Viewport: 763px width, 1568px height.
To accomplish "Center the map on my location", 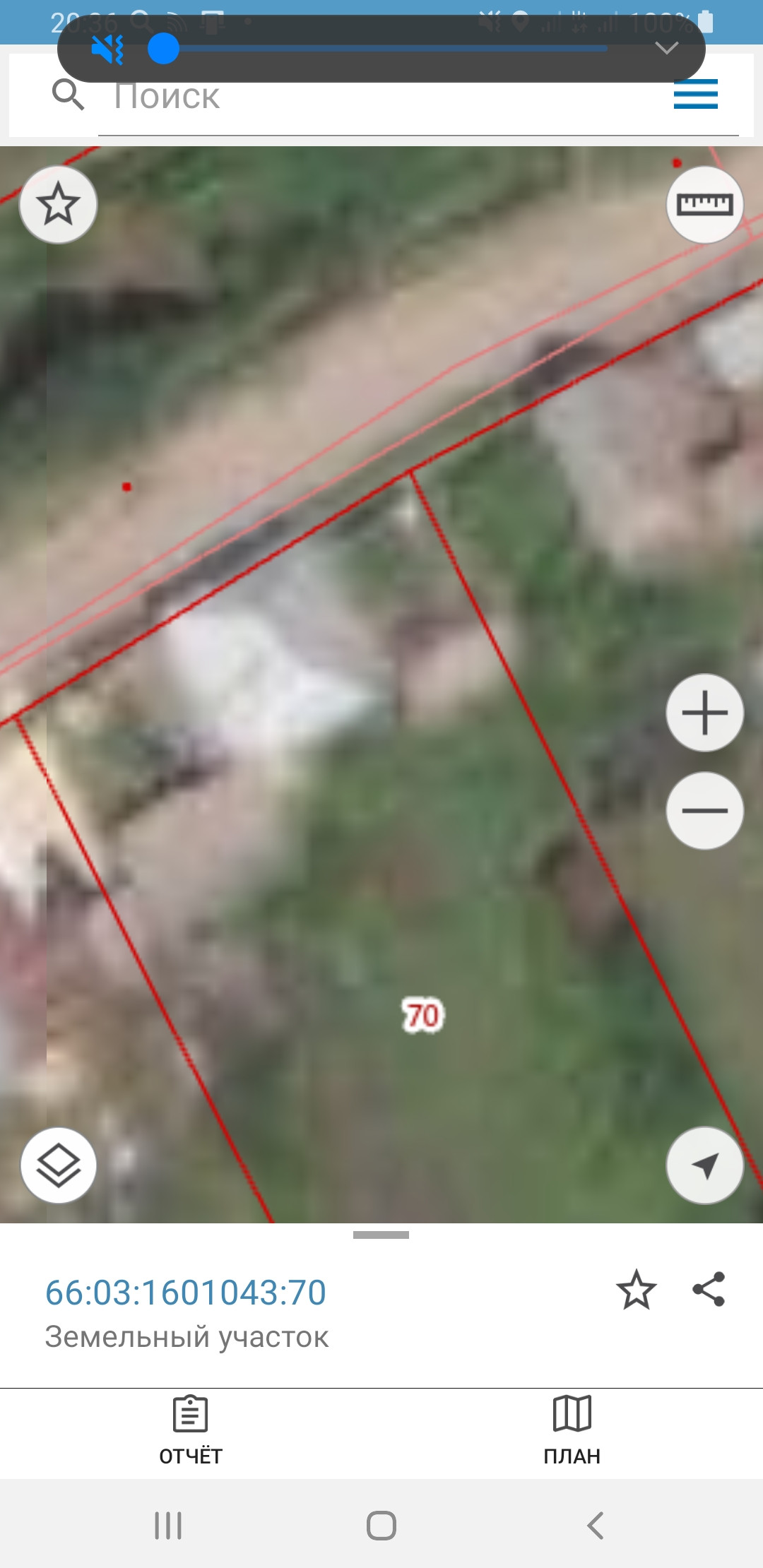I will tap(704, 1165).
